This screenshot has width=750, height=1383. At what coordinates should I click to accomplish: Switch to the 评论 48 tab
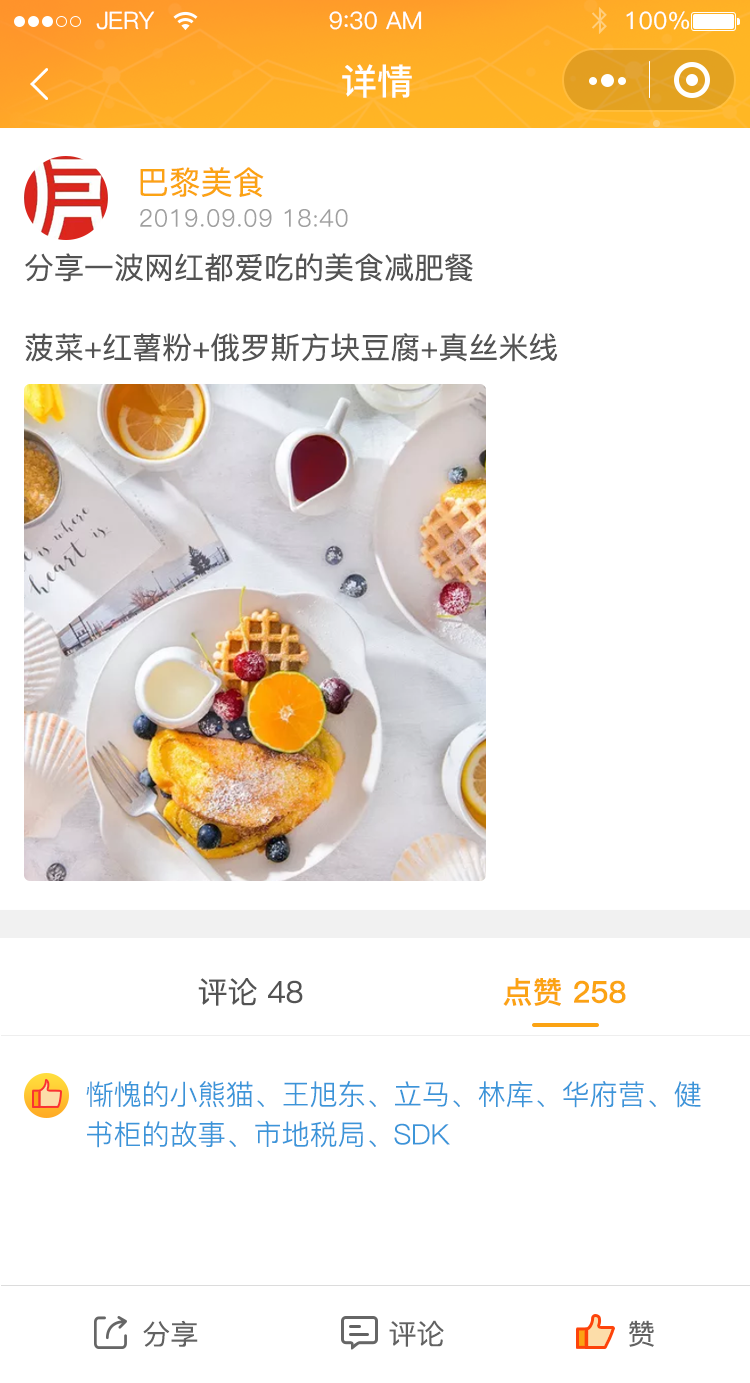(x=250, y=992)
